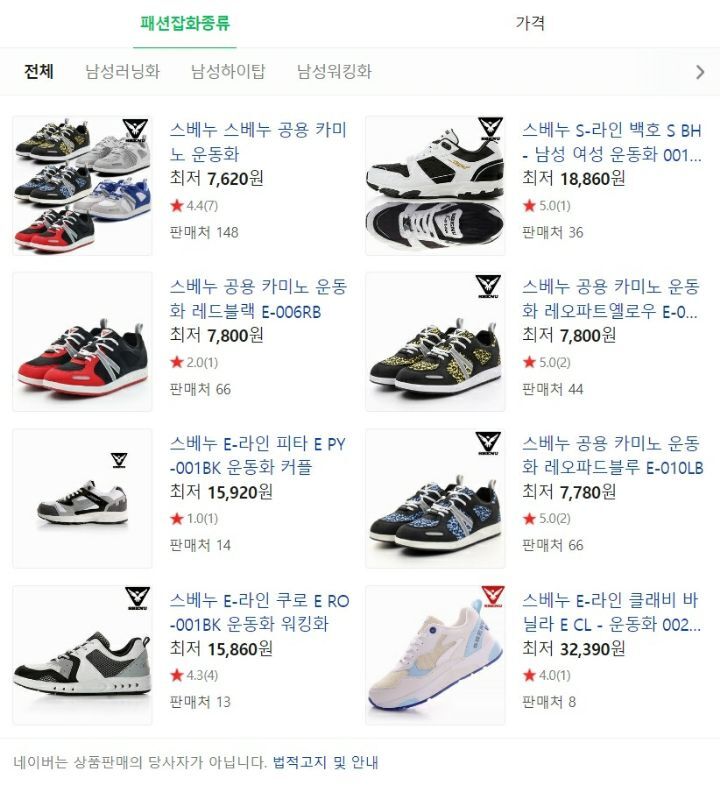Screen dimensions: 720x785
Task: Filter by 남성워킹화
Action: (334, 72)
